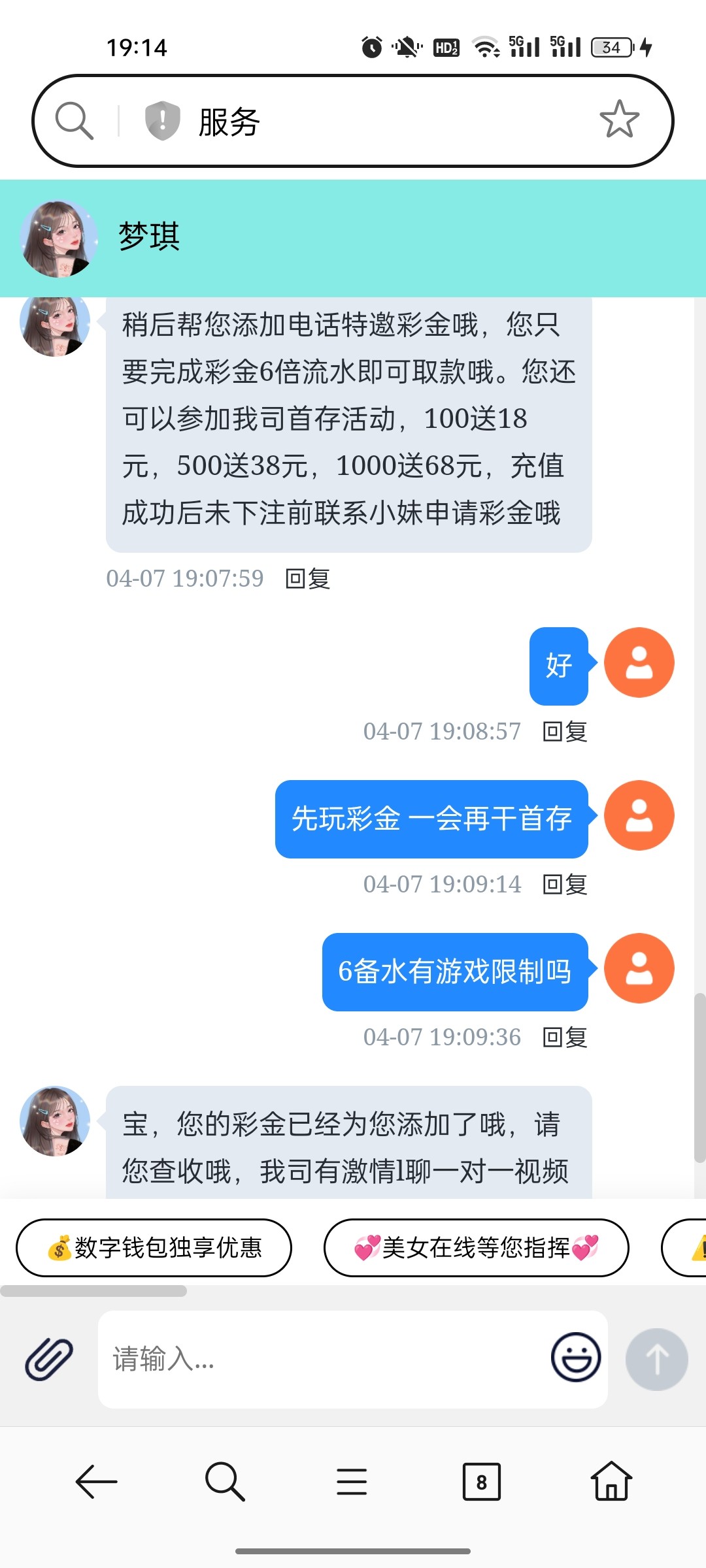Open the browser menu
The width and height of the screenshot is (706, 1568).
352,1482
